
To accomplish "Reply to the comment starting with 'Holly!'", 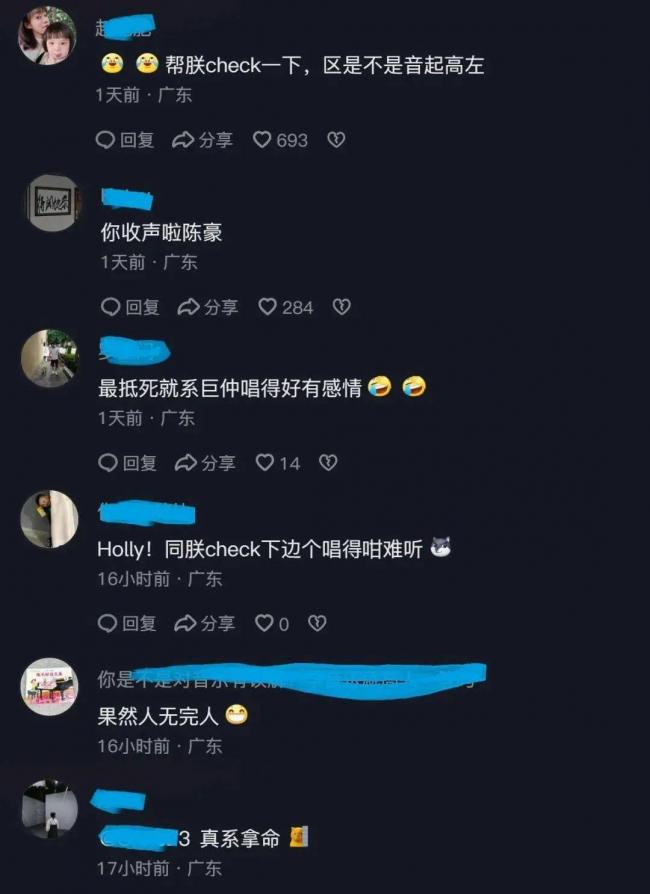I will click(127, 623).
